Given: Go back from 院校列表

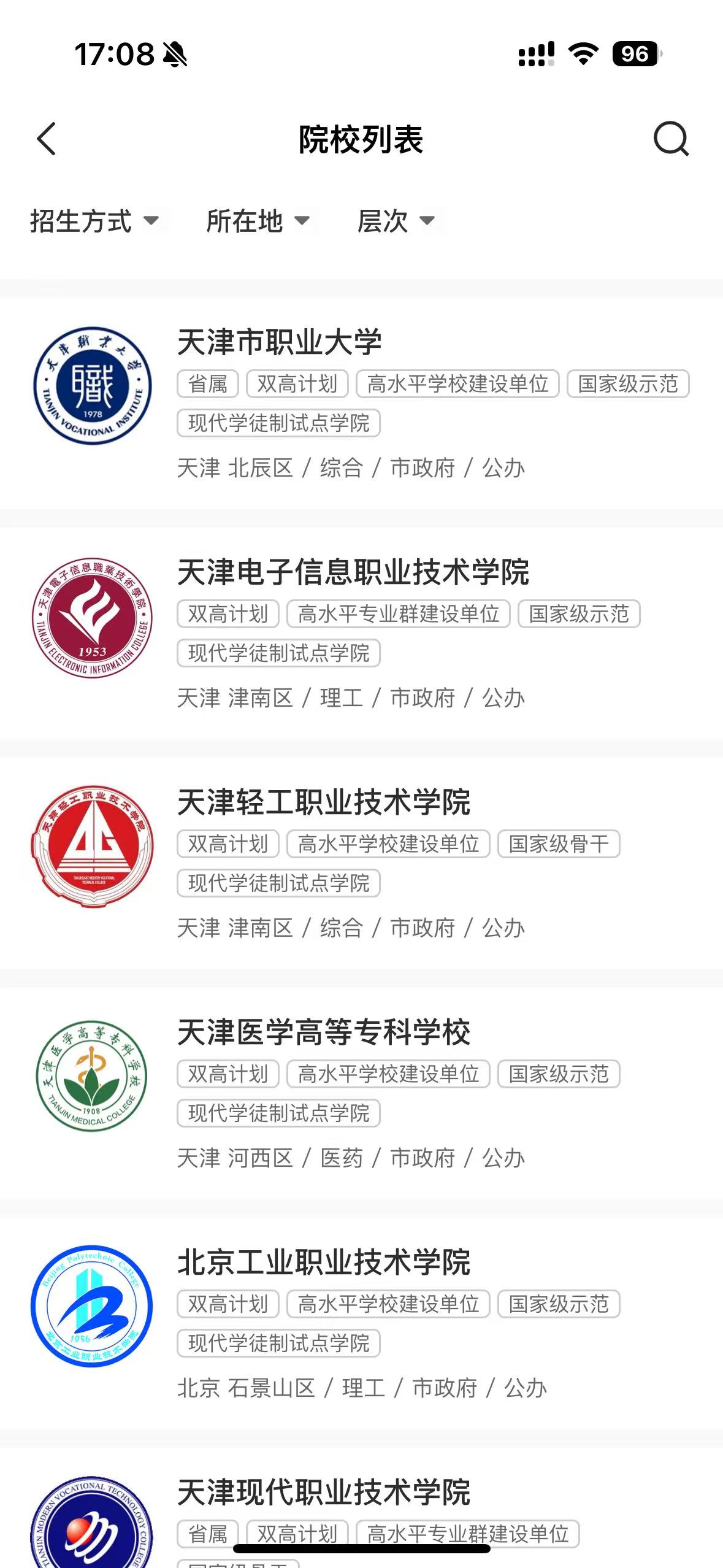Looking at the screenshot, I should (x=47, y=139).
